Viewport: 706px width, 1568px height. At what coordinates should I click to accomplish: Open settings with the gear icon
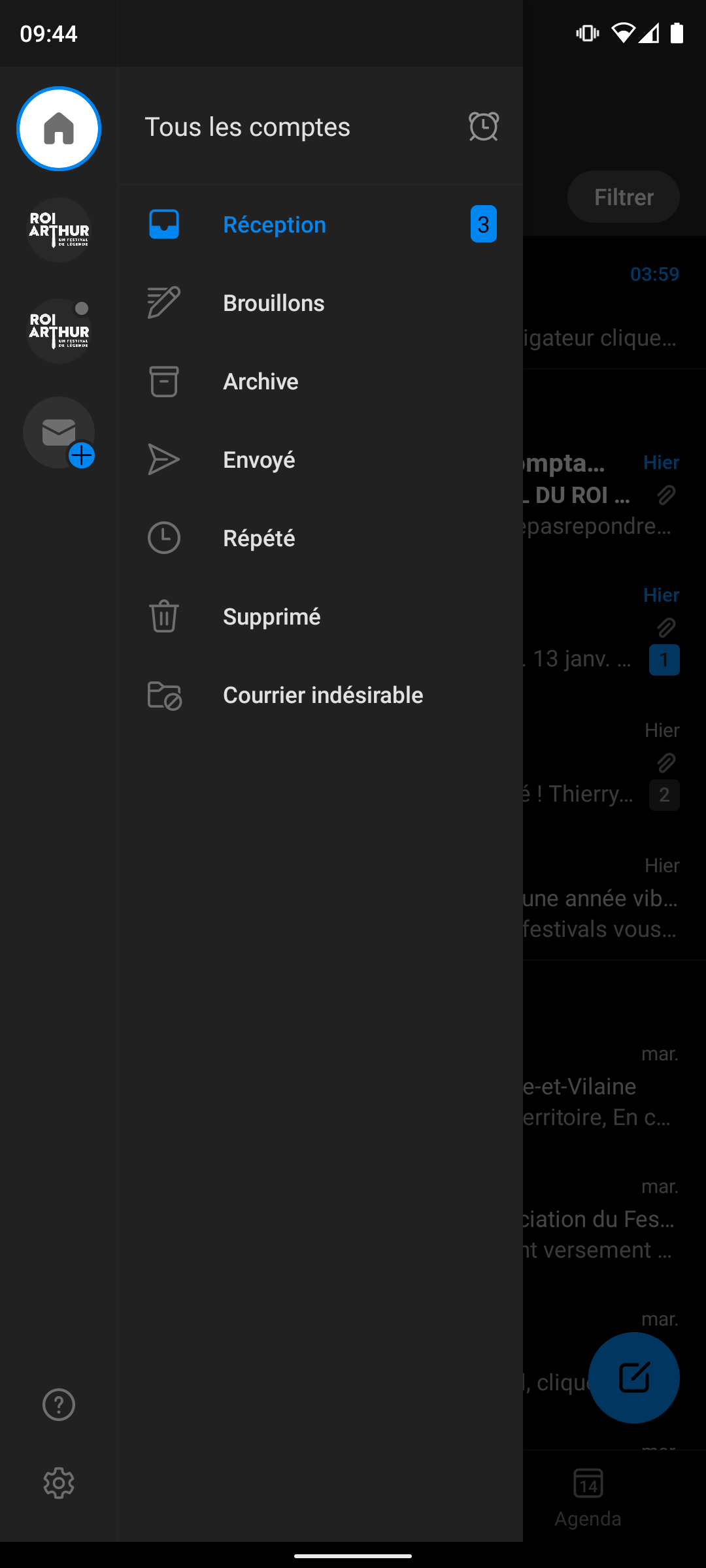(x=59, y=1483)
